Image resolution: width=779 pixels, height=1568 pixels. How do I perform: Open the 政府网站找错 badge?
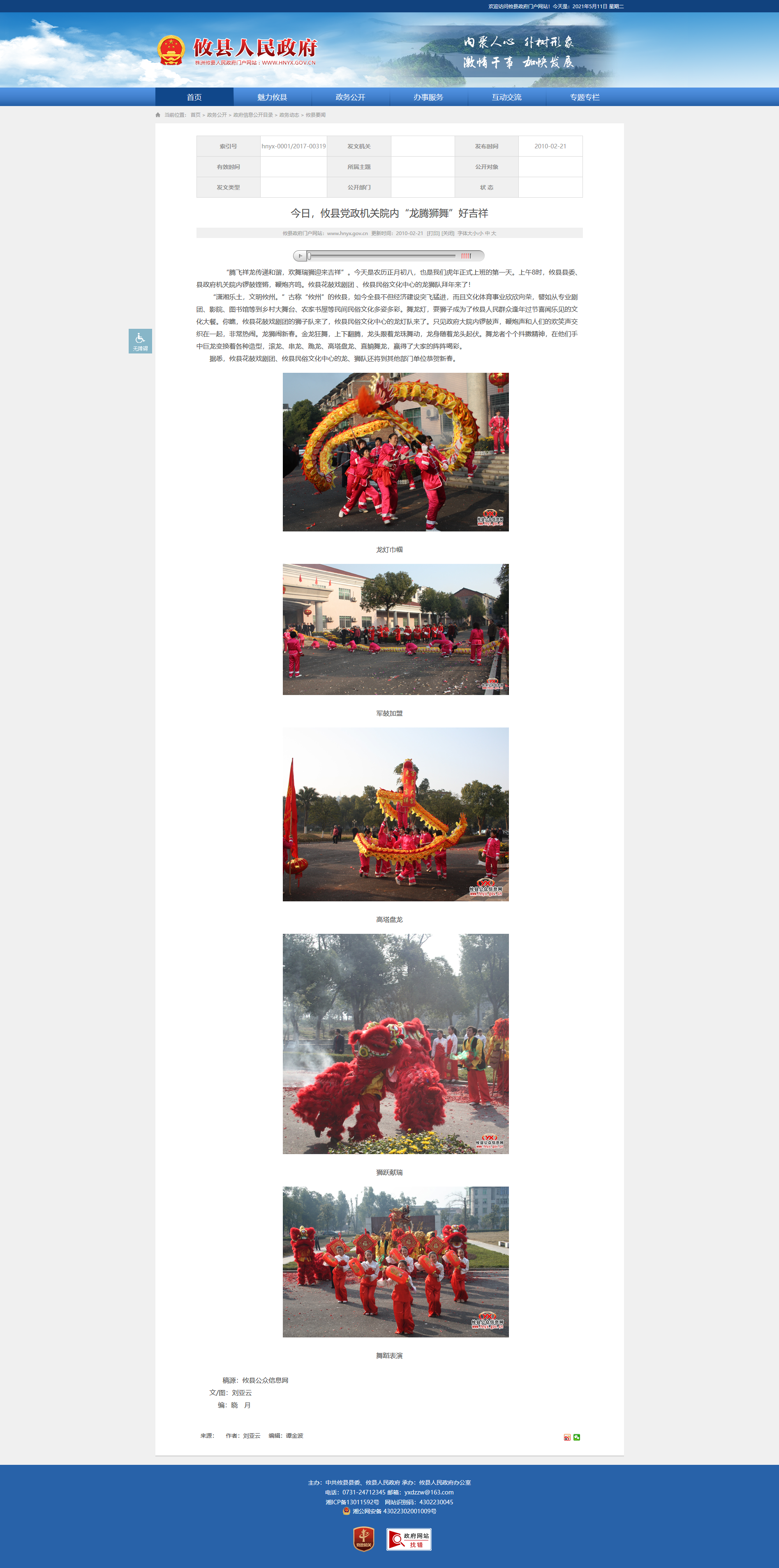[x=408, y=1539]
